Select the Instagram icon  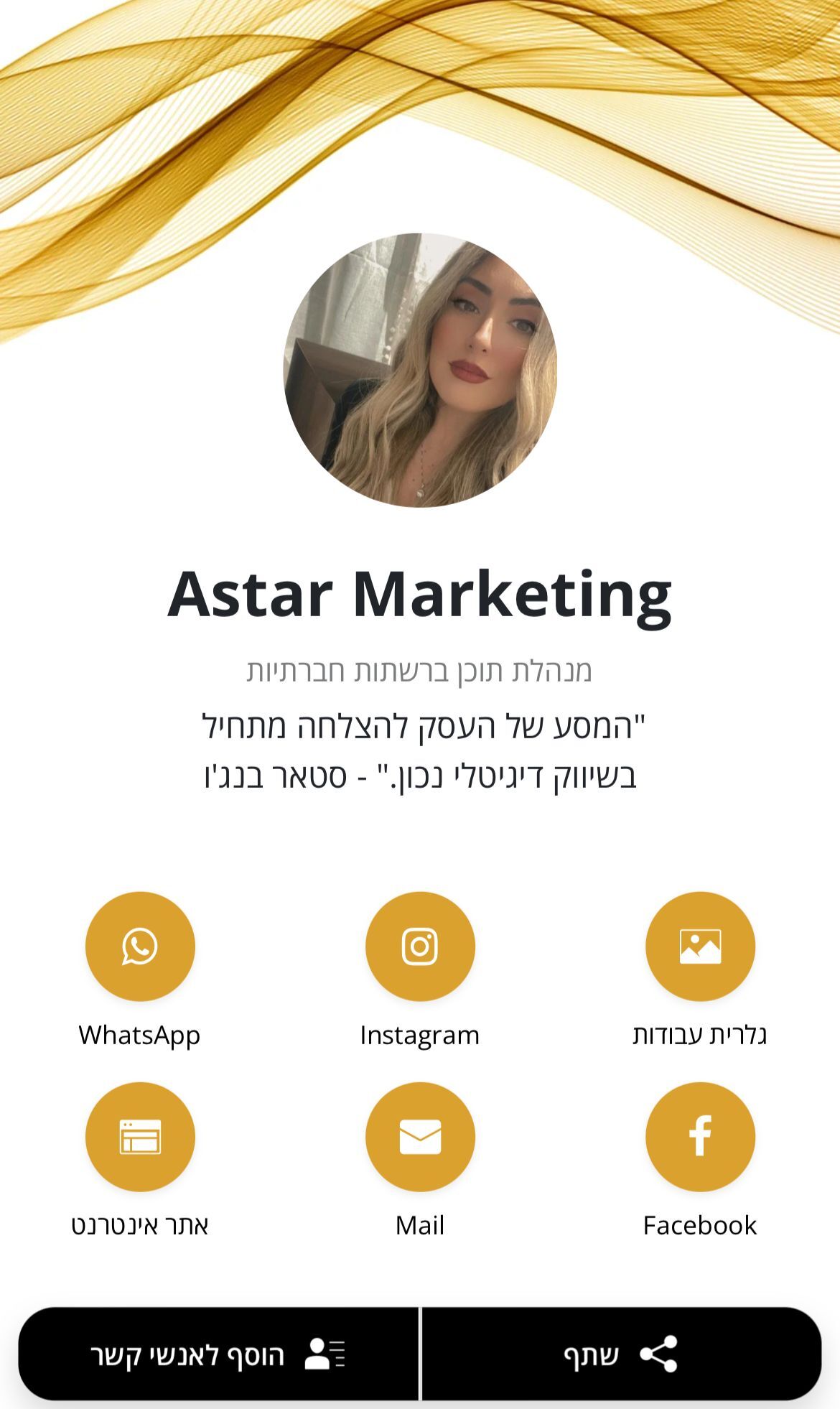click(420, 947)
